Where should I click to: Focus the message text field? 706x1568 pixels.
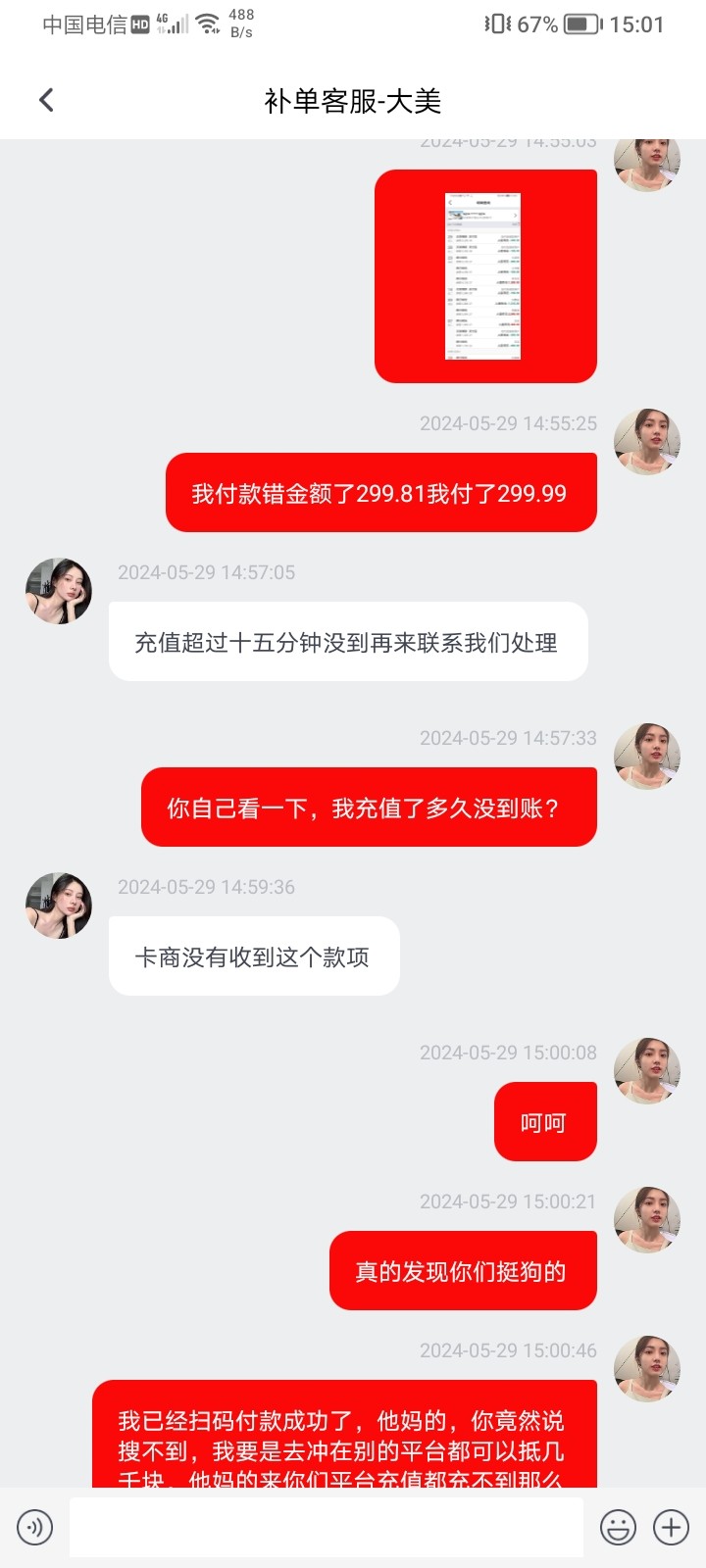tap(326, 1527)
